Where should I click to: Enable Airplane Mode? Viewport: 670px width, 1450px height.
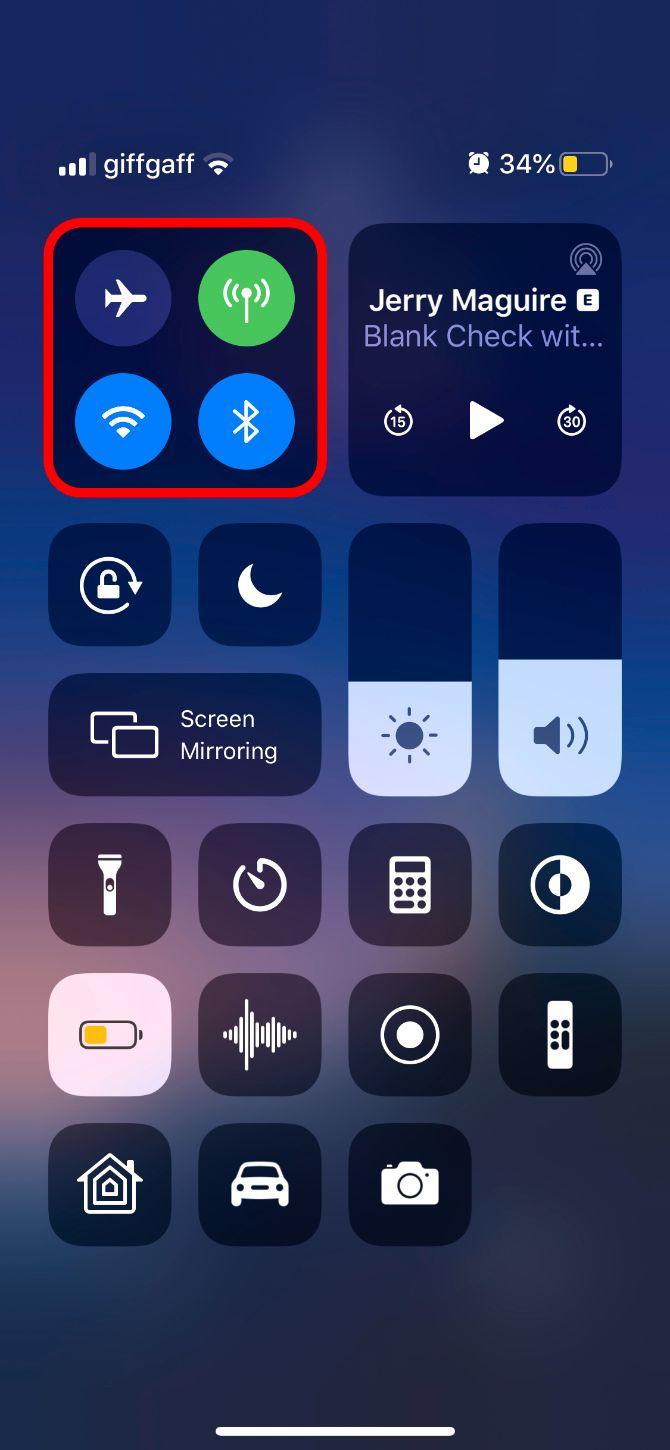click(x=123, y=298)
